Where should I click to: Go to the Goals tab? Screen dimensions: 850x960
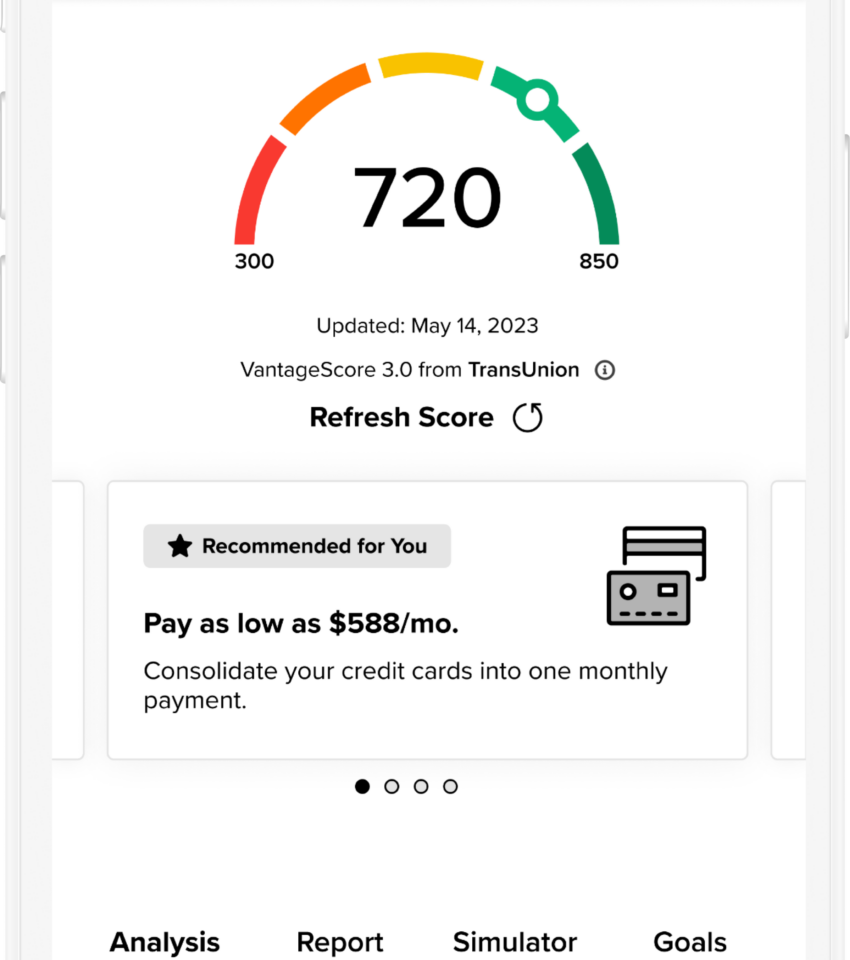pos(690,941)
